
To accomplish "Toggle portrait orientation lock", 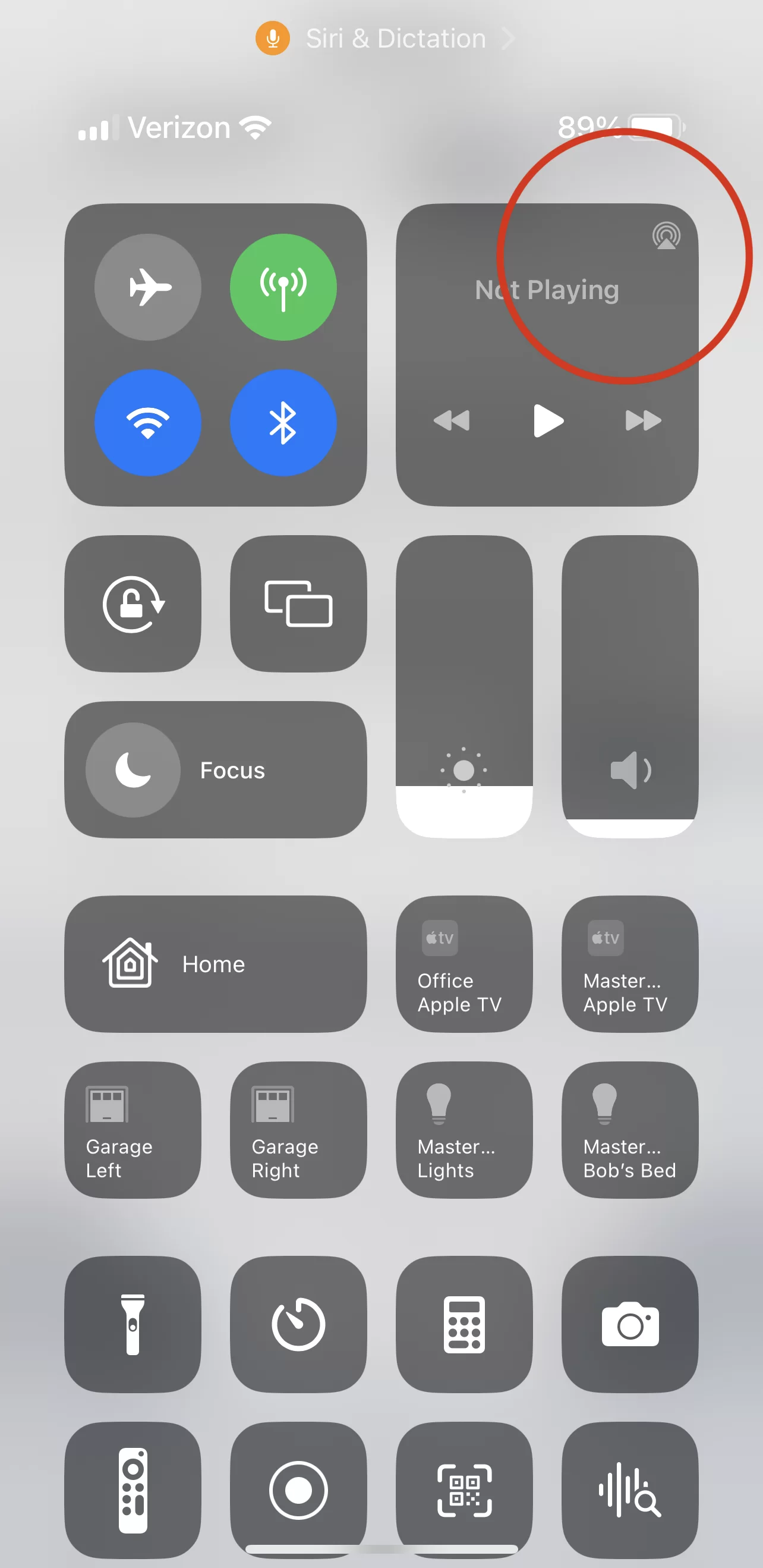I will pyautogui.click(x=133, y=604).
